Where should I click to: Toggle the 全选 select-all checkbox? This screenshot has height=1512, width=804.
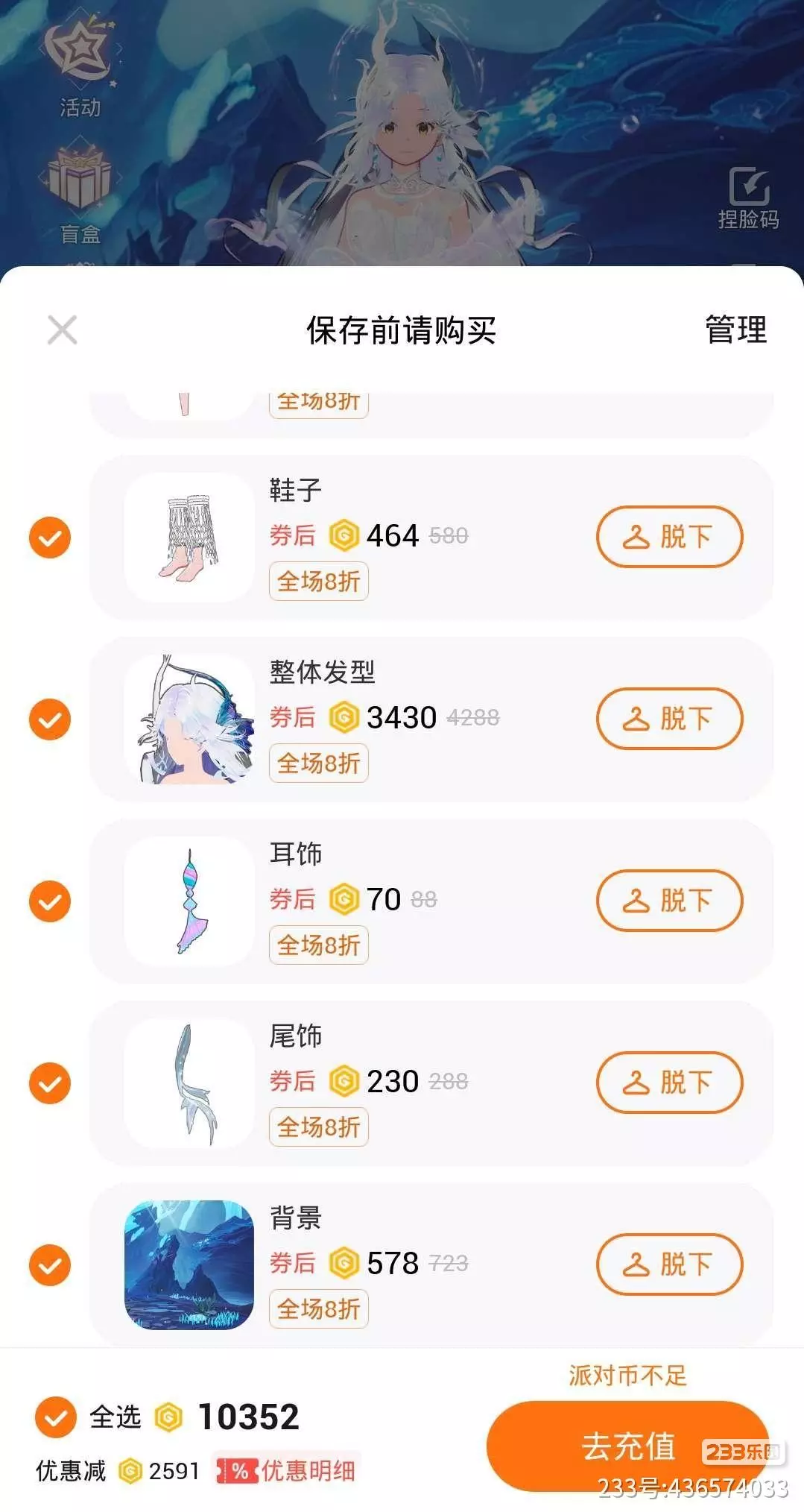point(56,1417)
